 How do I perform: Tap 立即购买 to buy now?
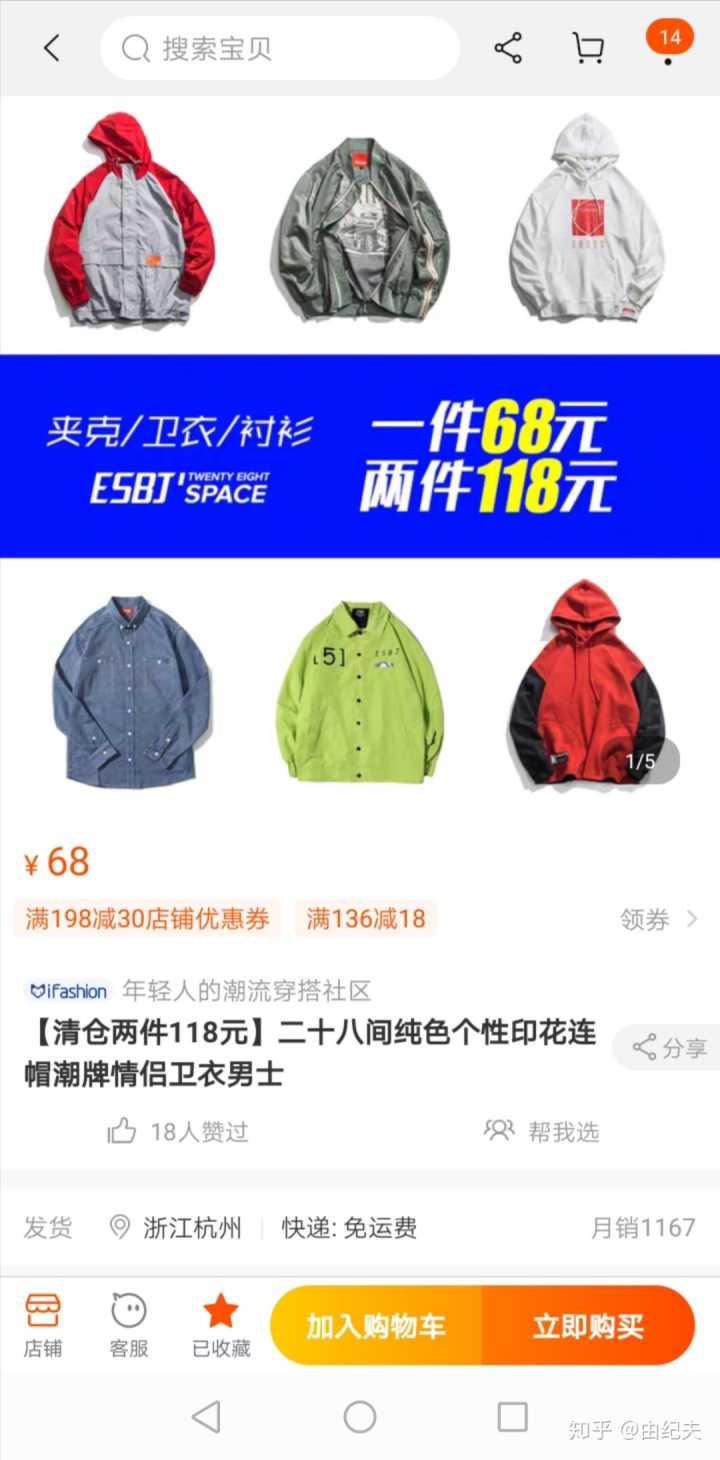(x=588, y=1326)
